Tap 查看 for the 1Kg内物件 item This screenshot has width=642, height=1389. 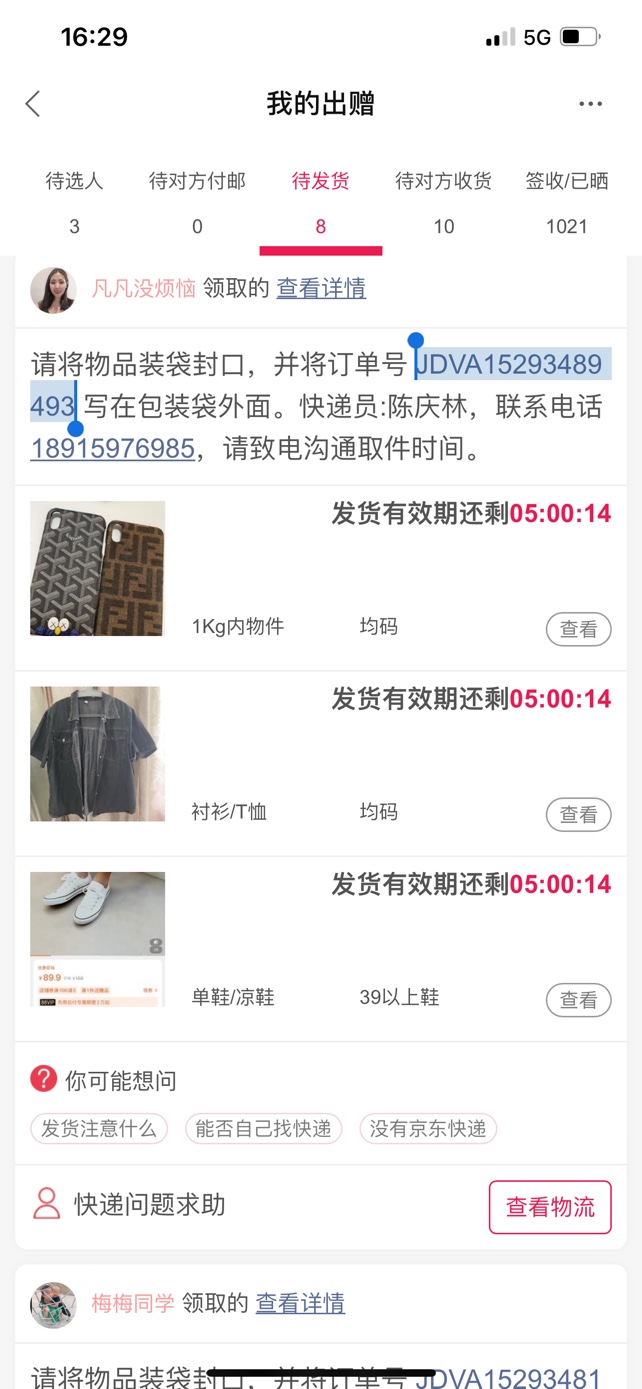pyautogui.click(x=578, y=629)
